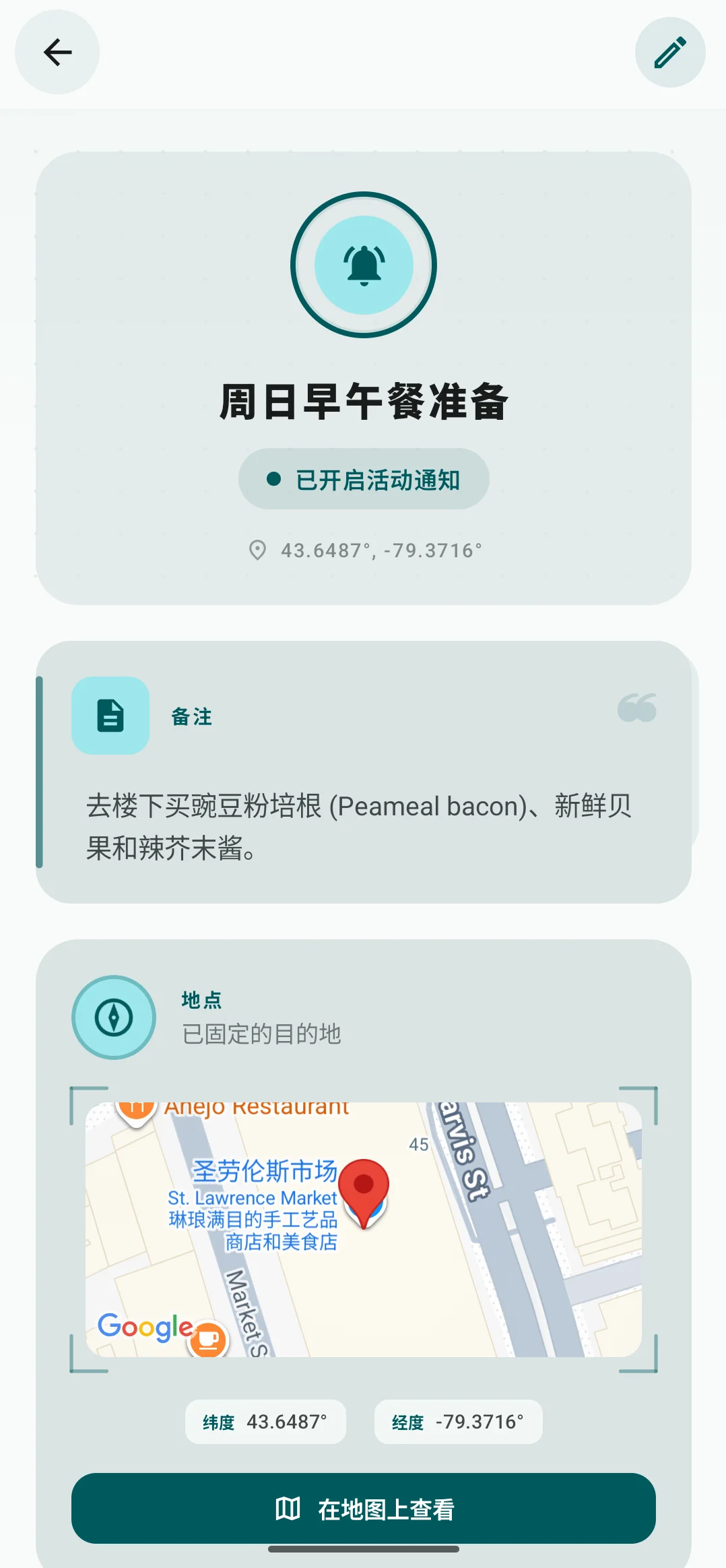Screen dimensions: 726x1568
Task: Click the orange coffee cup icon on map
Action: click(207, 1339)
